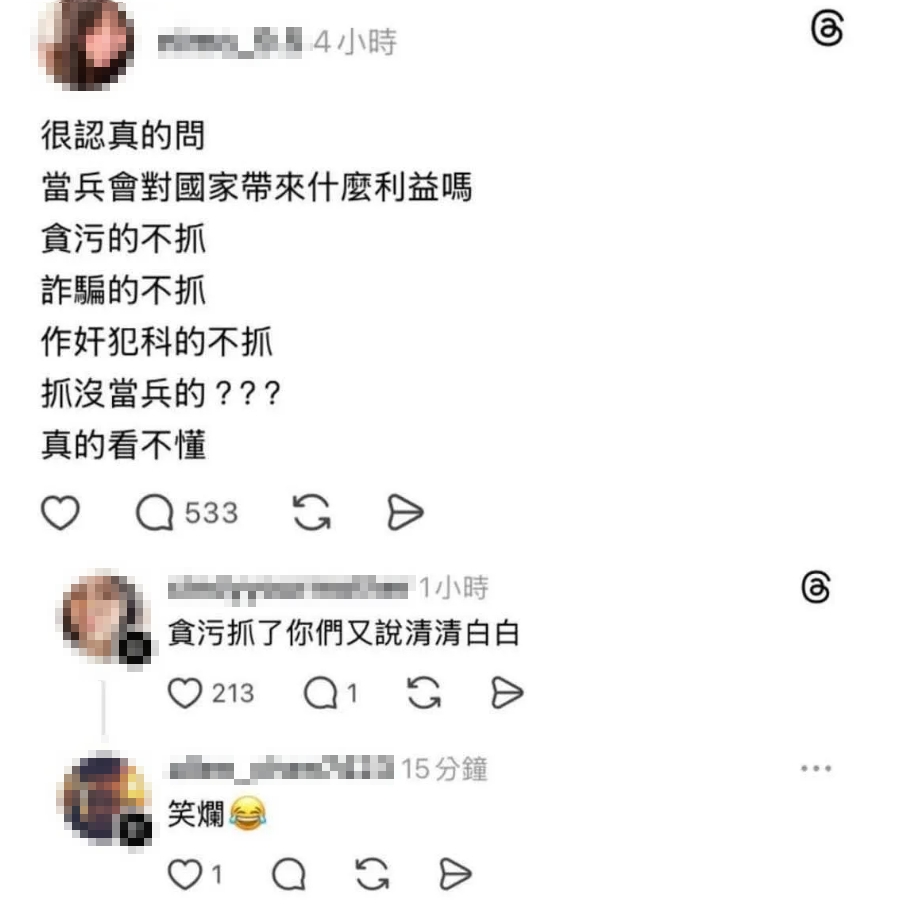The height and width of the screenshot is (911, 904).
Task: Like the 笑爛 reply
Action: (x=183, y=875)
